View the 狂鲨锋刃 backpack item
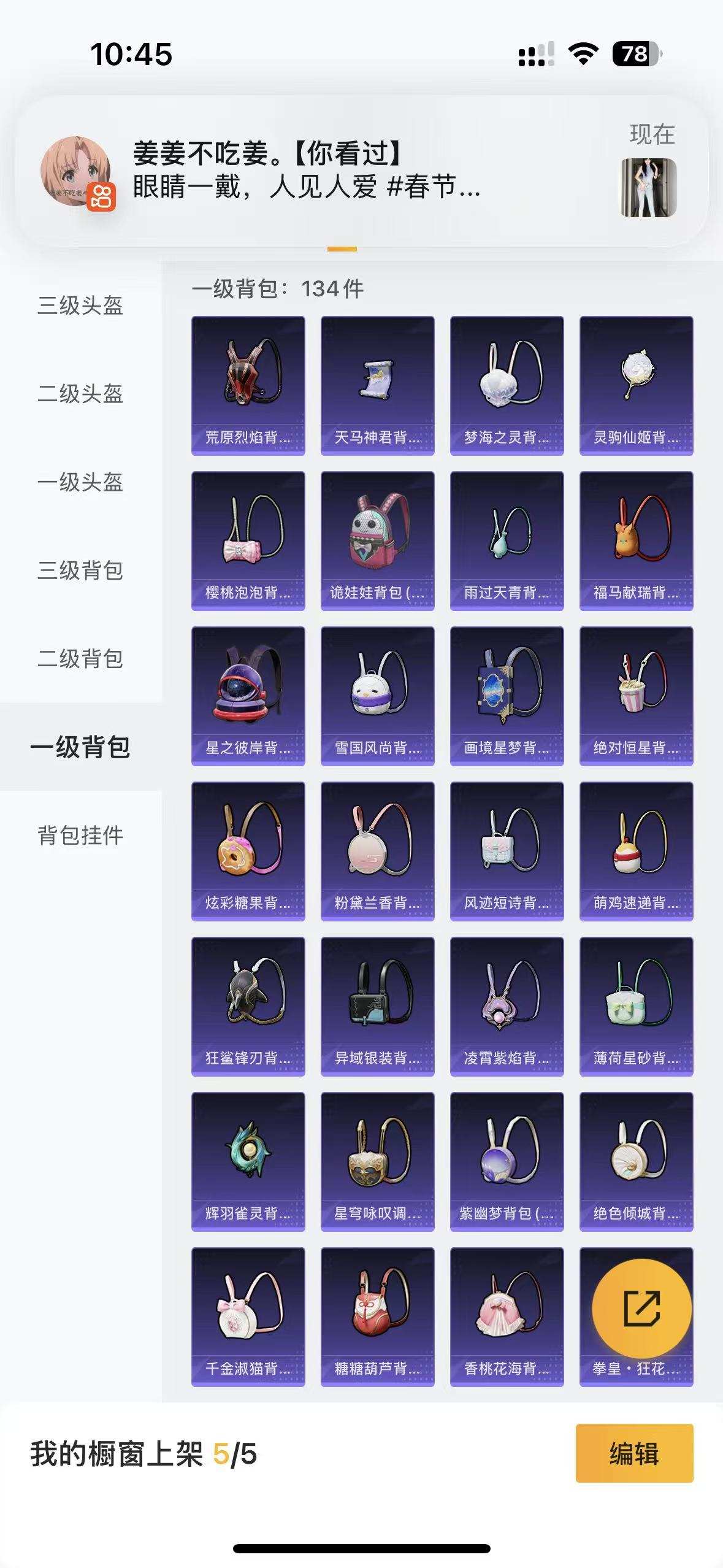Viewport: 723px width, 1568px height. (248, 1006)
